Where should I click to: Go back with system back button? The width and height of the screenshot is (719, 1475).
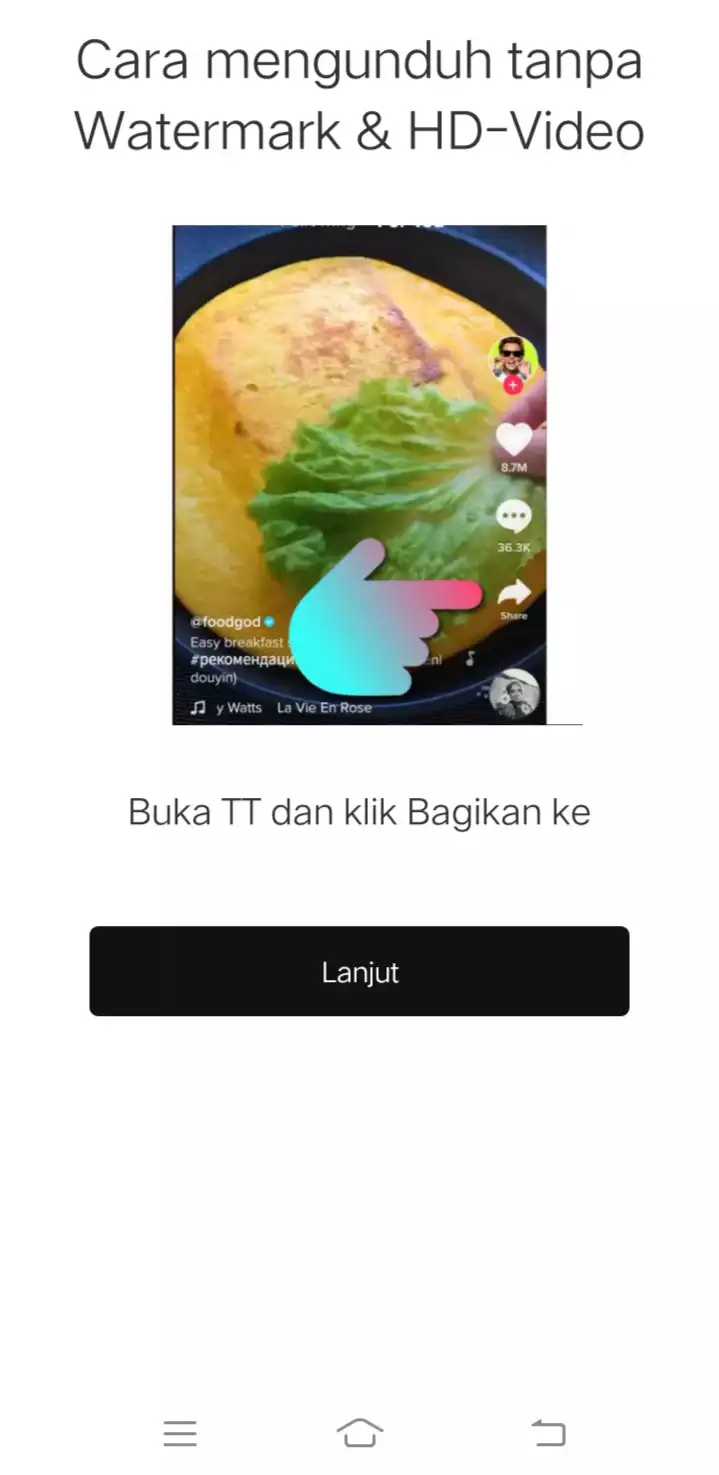[x=548, y=1433]
